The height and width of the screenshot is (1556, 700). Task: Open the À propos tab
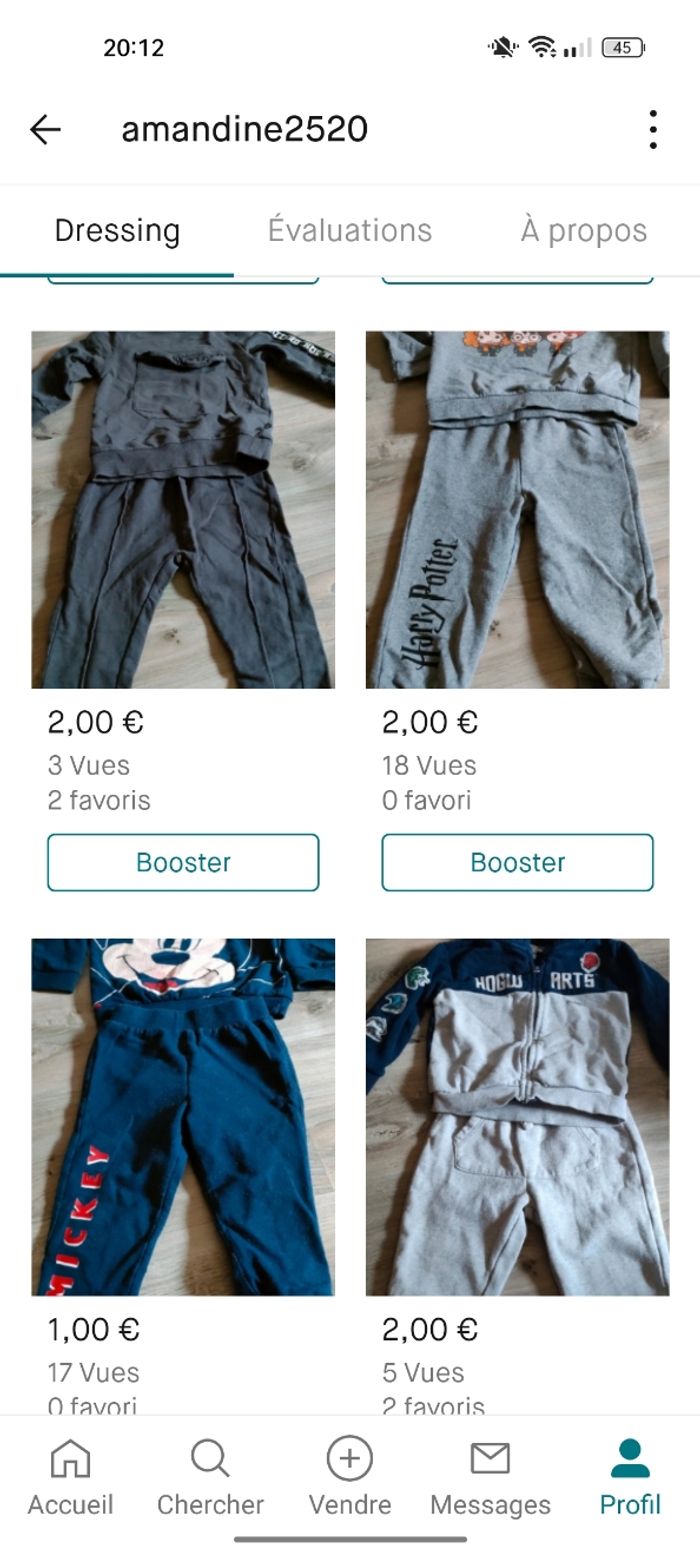coord(583,230)
